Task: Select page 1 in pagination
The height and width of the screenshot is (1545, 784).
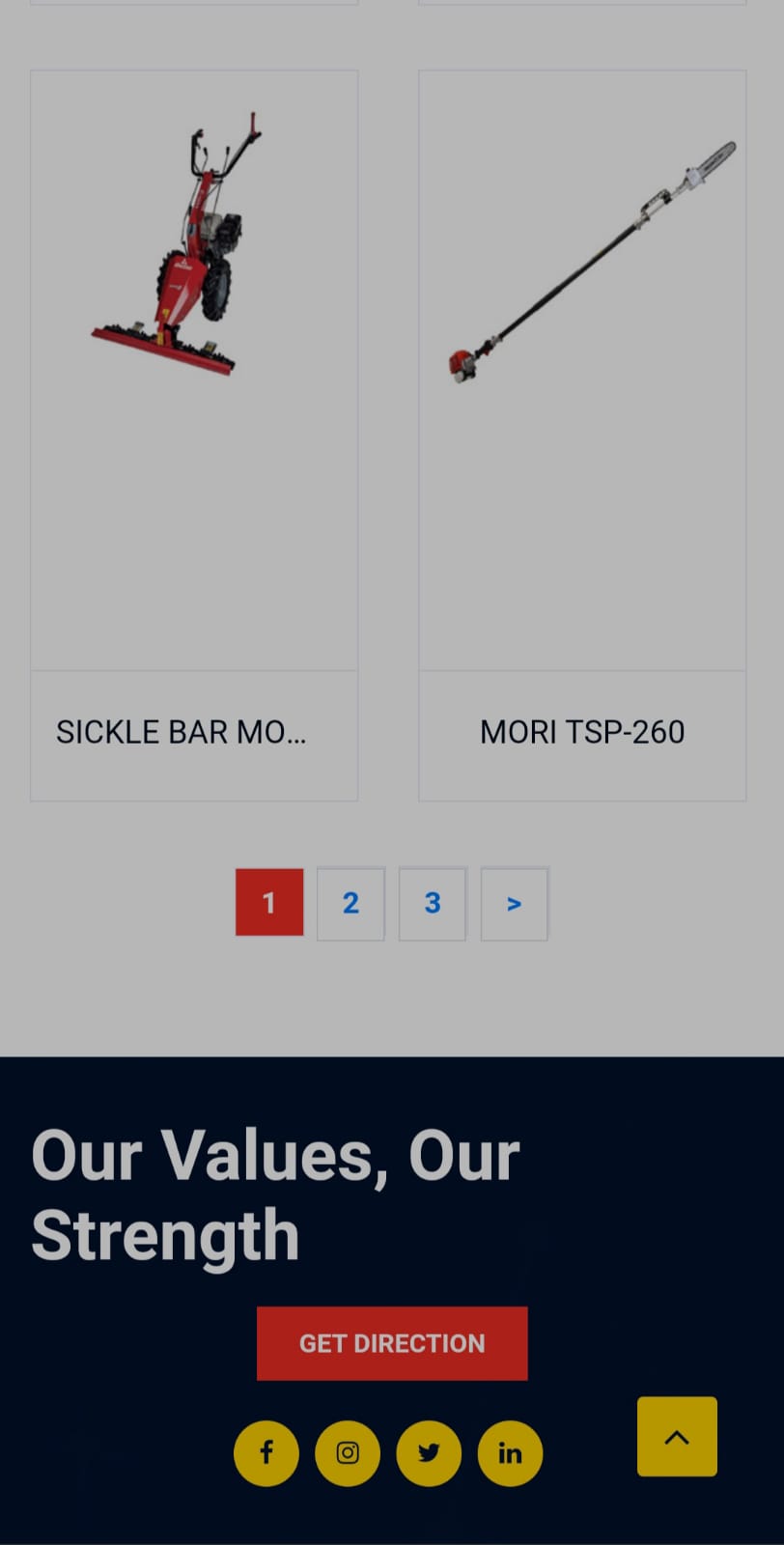Action: 269,903
